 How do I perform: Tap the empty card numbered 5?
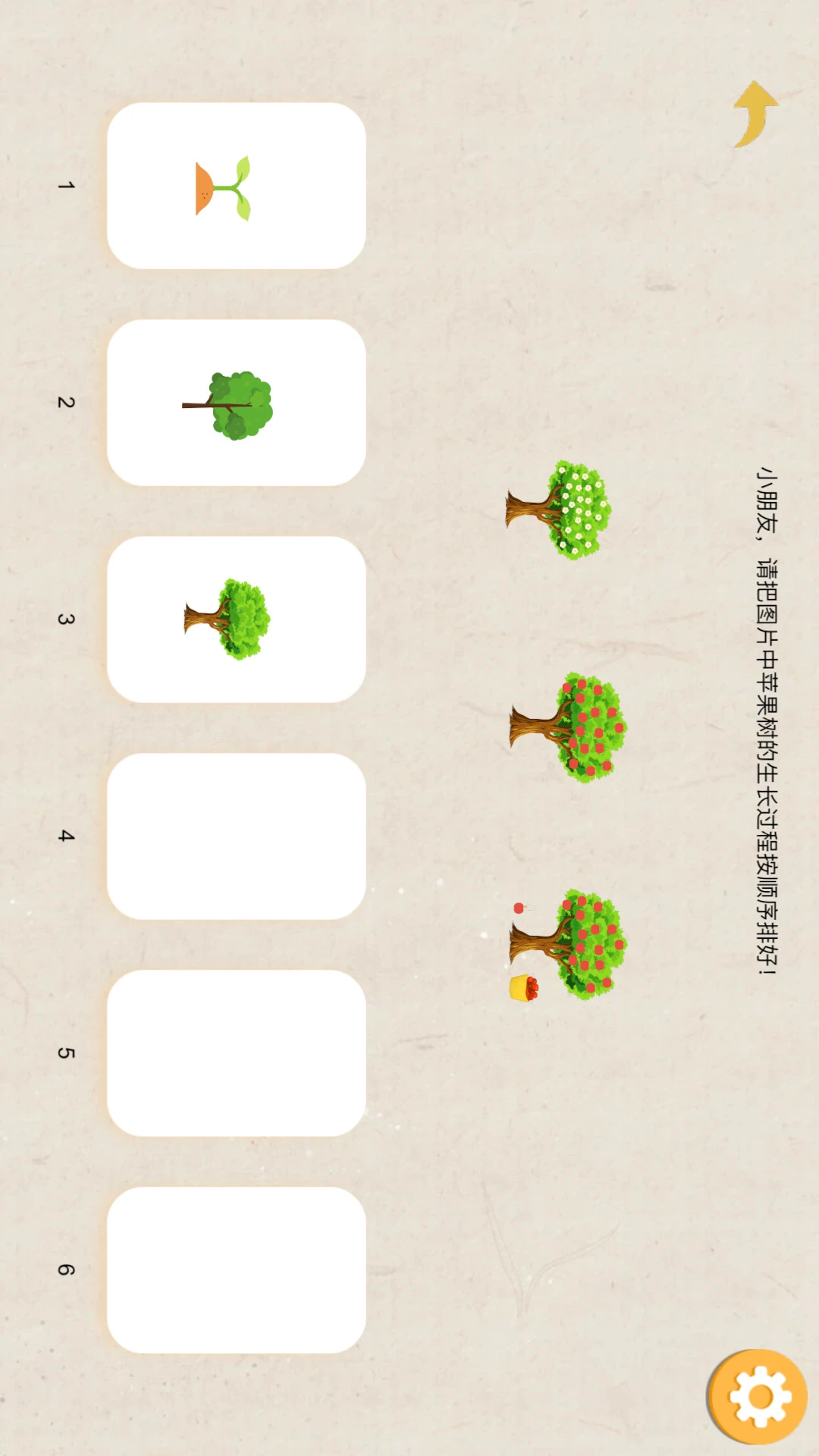click(x=237, y=1053)
